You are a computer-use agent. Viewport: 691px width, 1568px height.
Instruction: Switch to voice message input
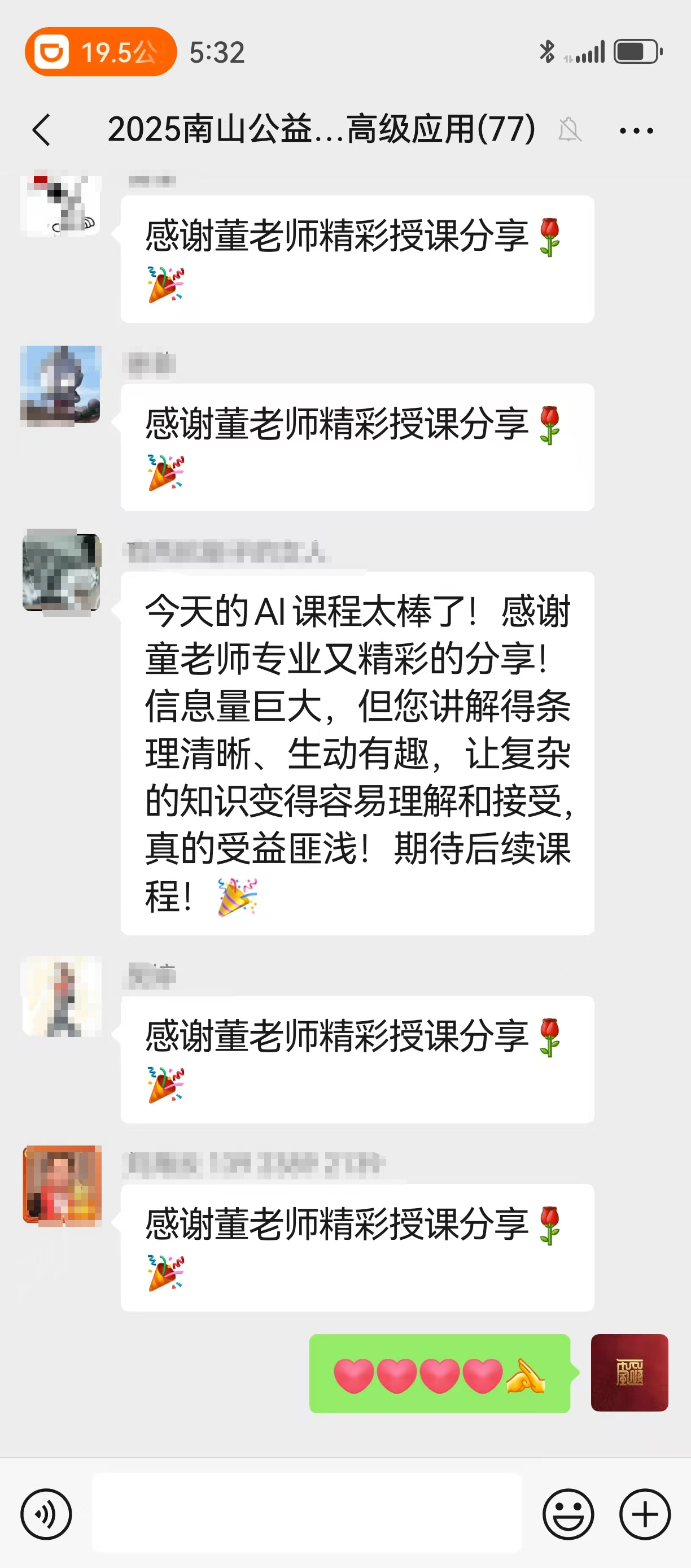(x=46, y=1514)
